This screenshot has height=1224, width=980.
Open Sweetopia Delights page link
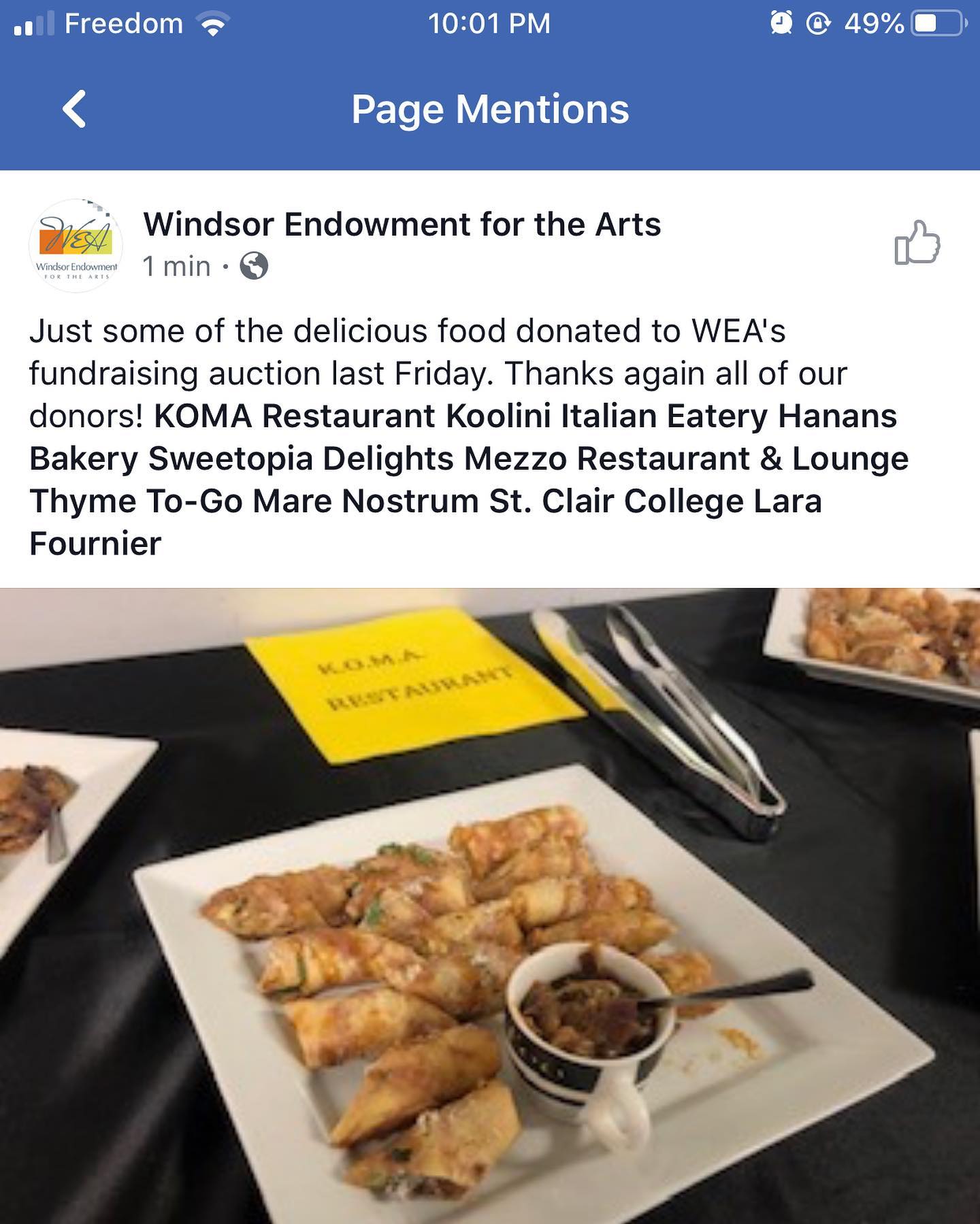point(301,458)
